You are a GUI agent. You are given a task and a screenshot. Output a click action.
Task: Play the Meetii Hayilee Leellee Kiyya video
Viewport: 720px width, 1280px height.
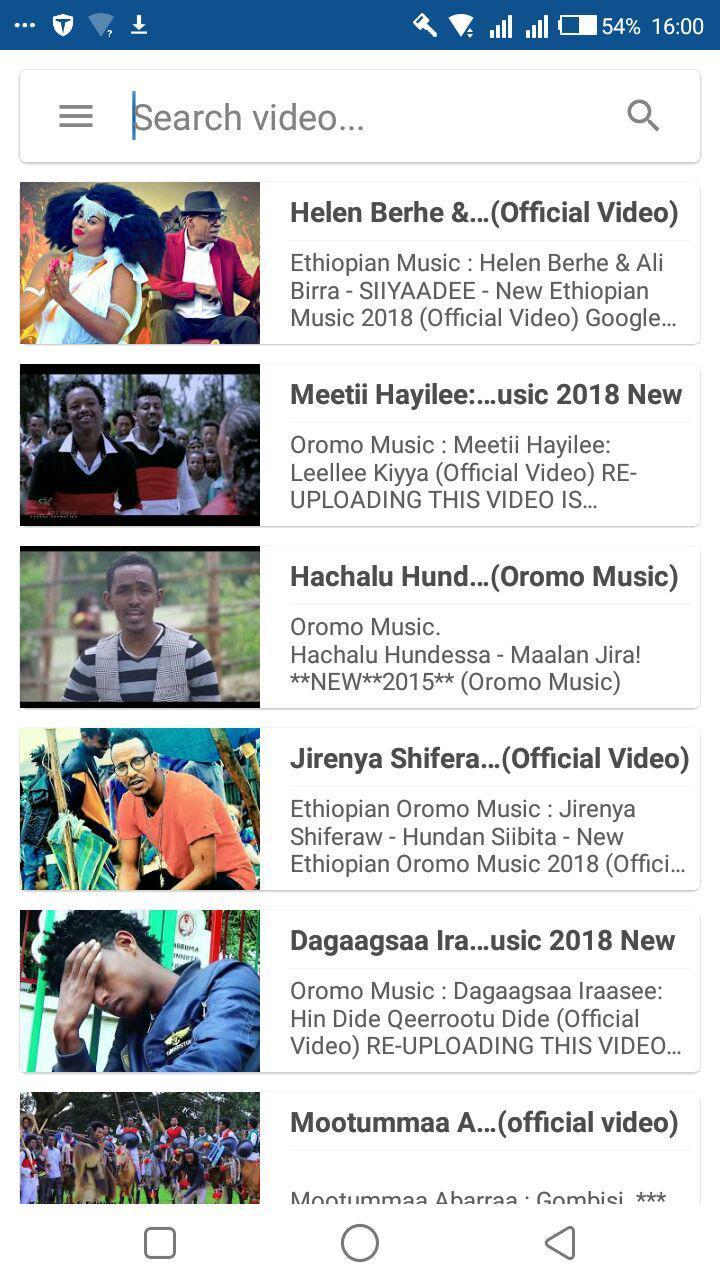pos(360,445)
